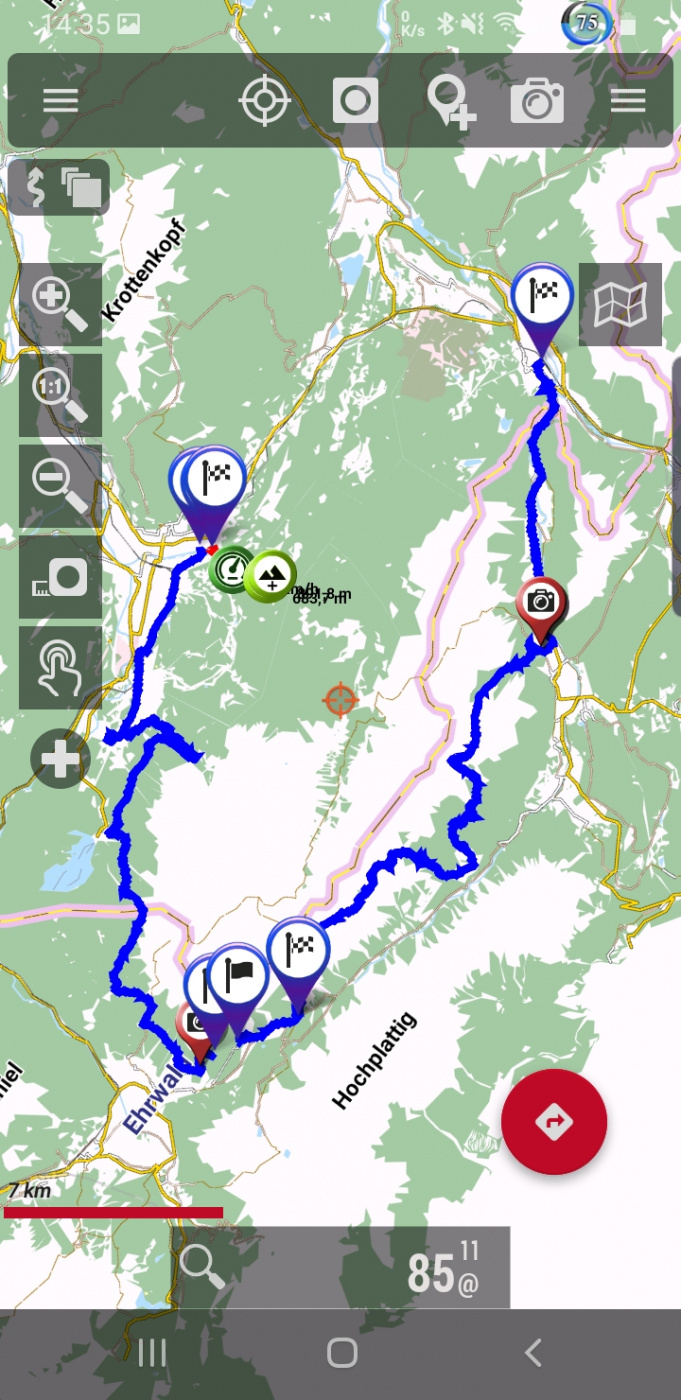This screenshot has height=1400, width=681.
Task: Start navigation with red arrow button
Action: click(554, 1122)
